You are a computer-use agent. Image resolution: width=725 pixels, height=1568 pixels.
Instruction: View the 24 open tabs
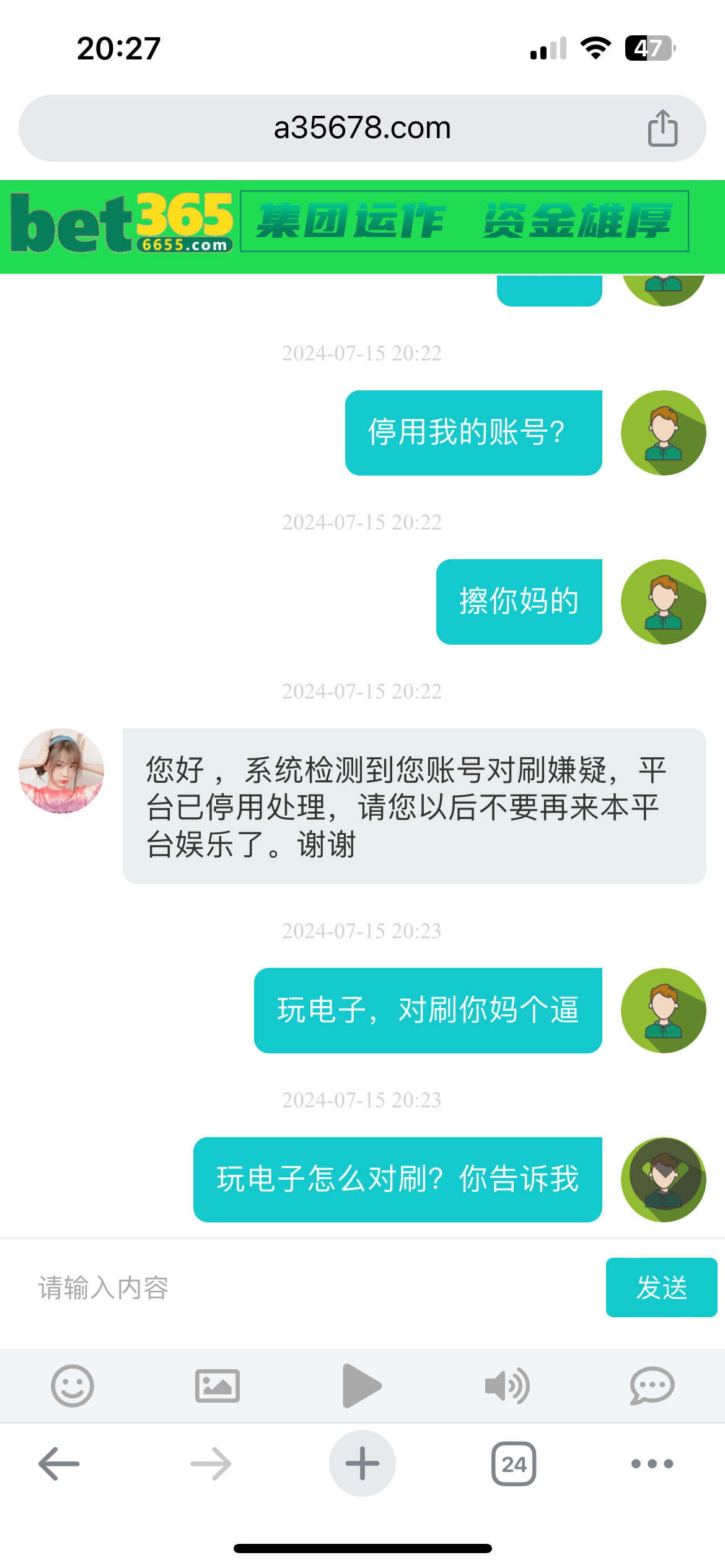tap(514, 1464)
